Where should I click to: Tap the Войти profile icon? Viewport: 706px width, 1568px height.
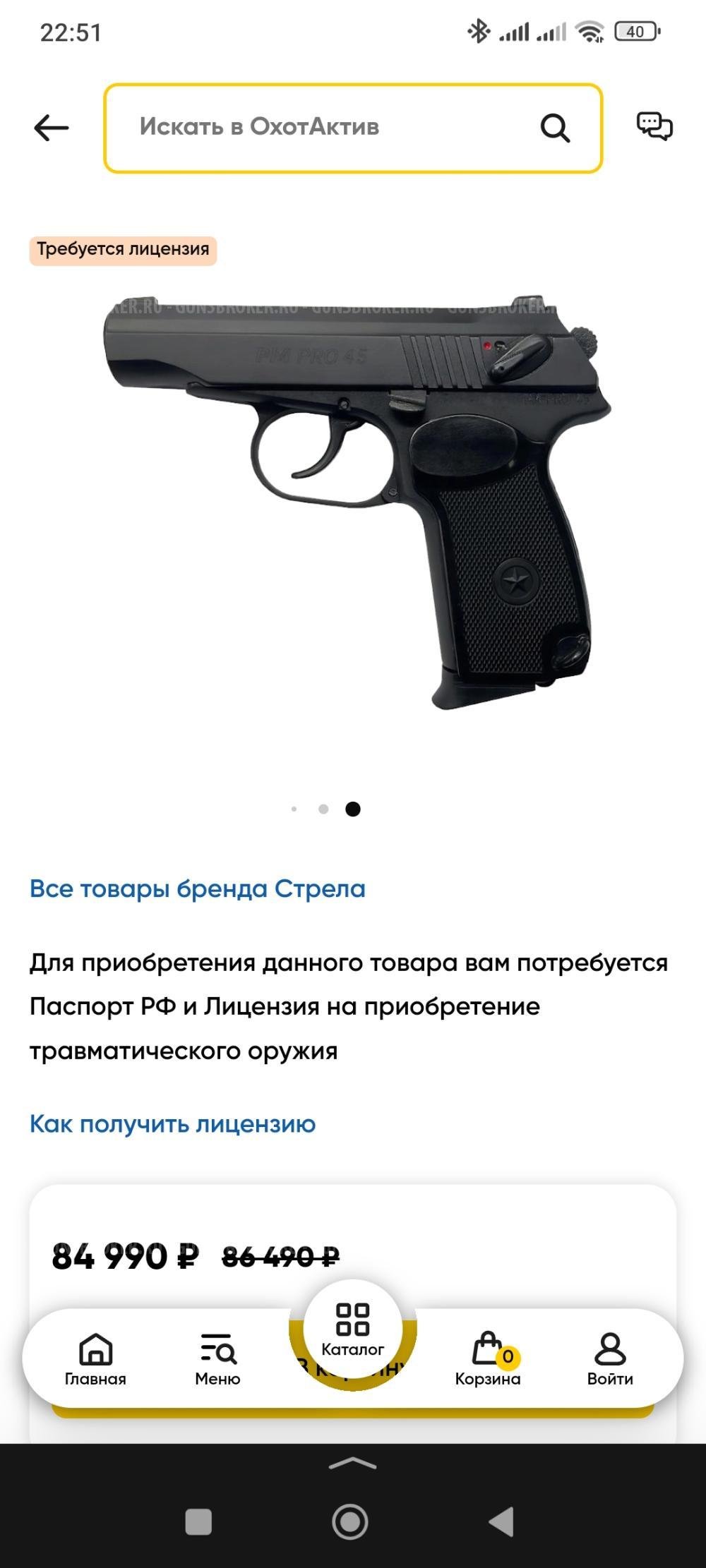click(x=610, y=1348)
